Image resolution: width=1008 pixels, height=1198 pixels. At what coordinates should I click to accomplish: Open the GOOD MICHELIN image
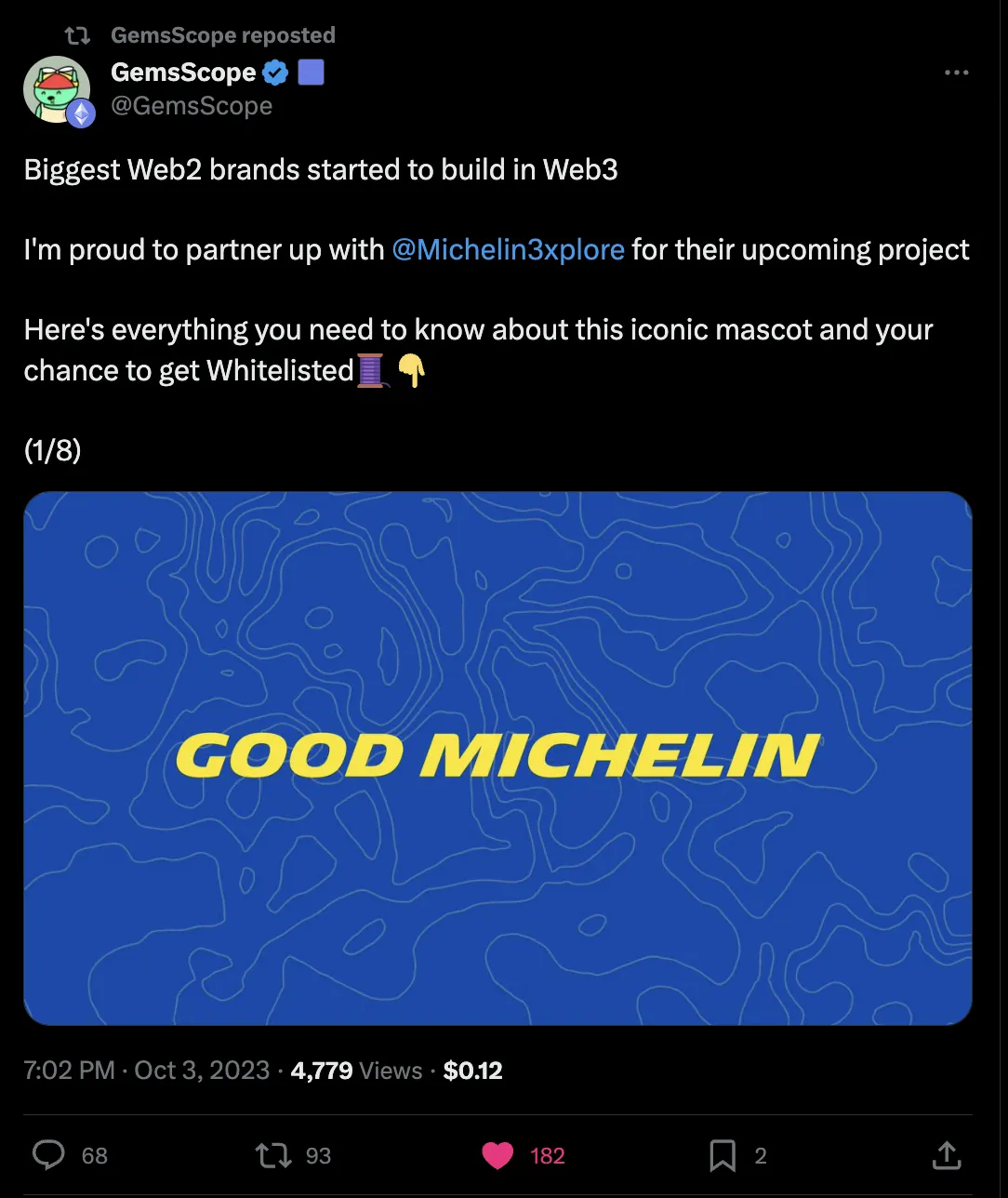[x=497, y=757]
